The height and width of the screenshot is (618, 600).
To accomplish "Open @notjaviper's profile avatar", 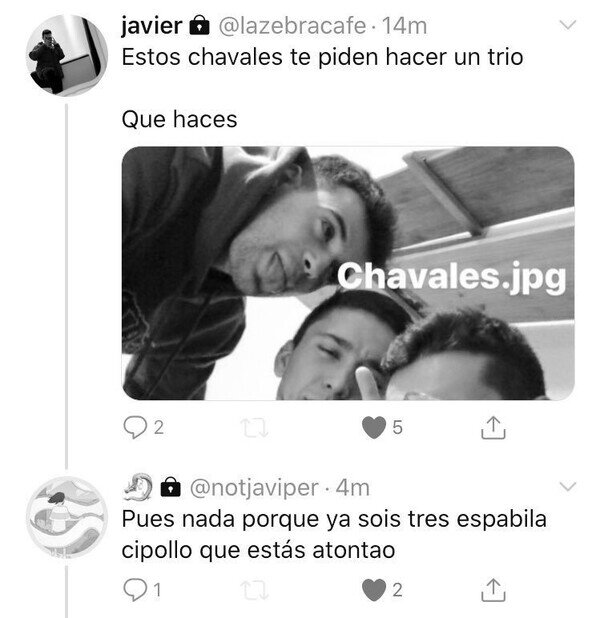I will 65,516.
